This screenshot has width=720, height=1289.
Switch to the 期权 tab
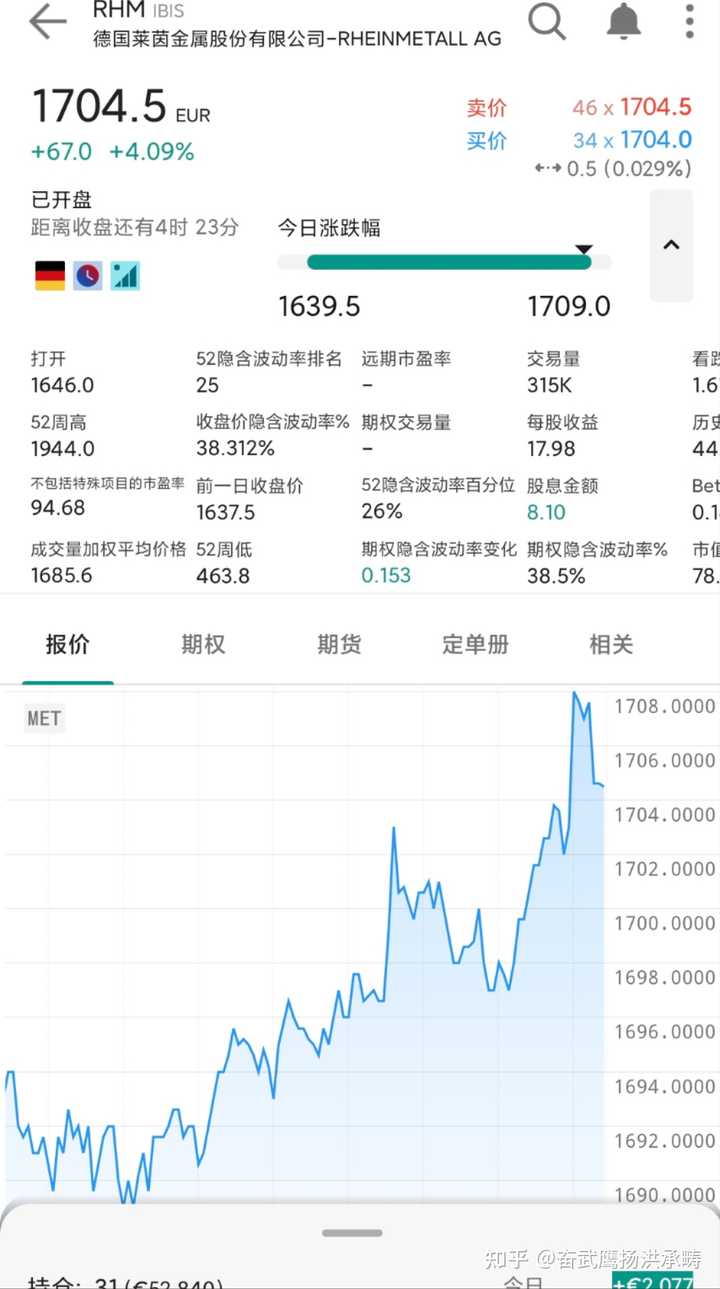pyautogui.click(x=203, y=645)
